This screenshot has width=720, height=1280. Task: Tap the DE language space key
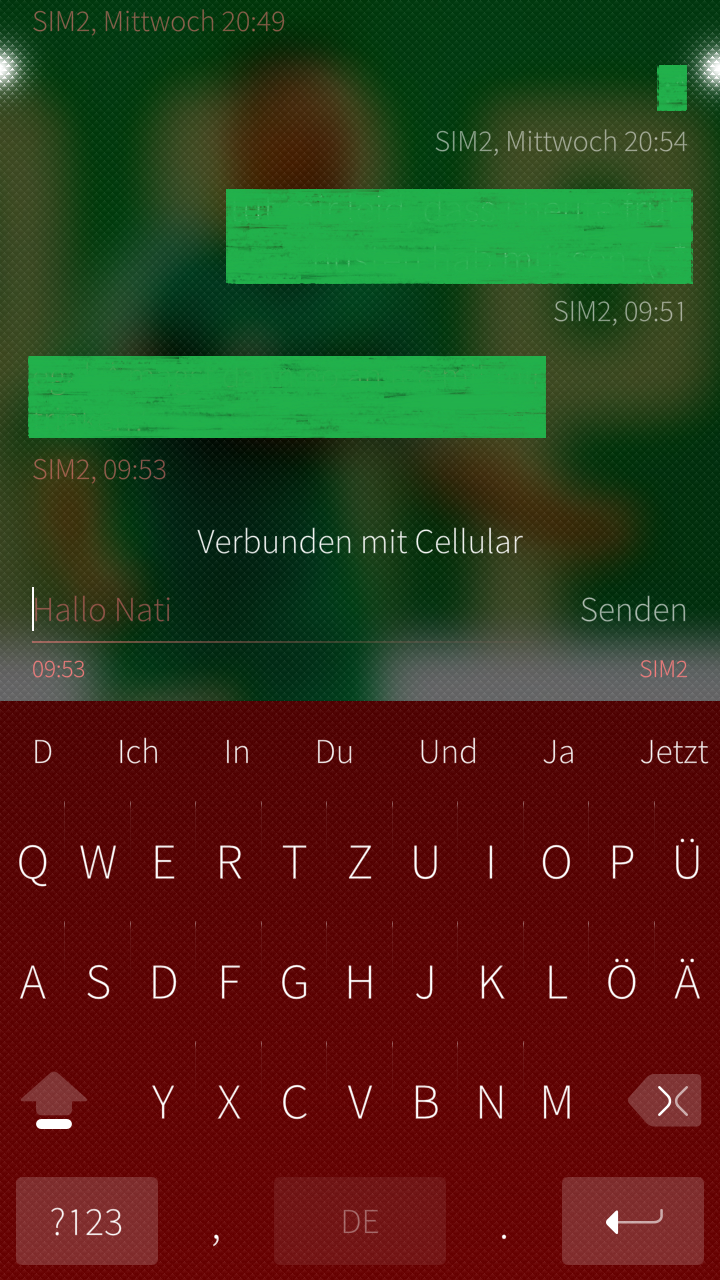tap(360, 1221)
